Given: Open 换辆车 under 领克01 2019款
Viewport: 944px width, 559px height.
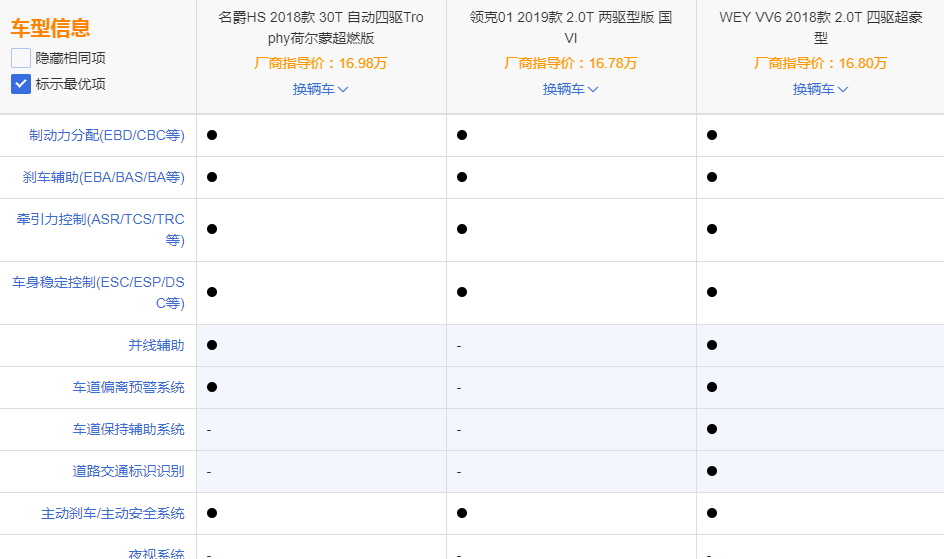Looking at the screenshot, I should tap(570, 89).
